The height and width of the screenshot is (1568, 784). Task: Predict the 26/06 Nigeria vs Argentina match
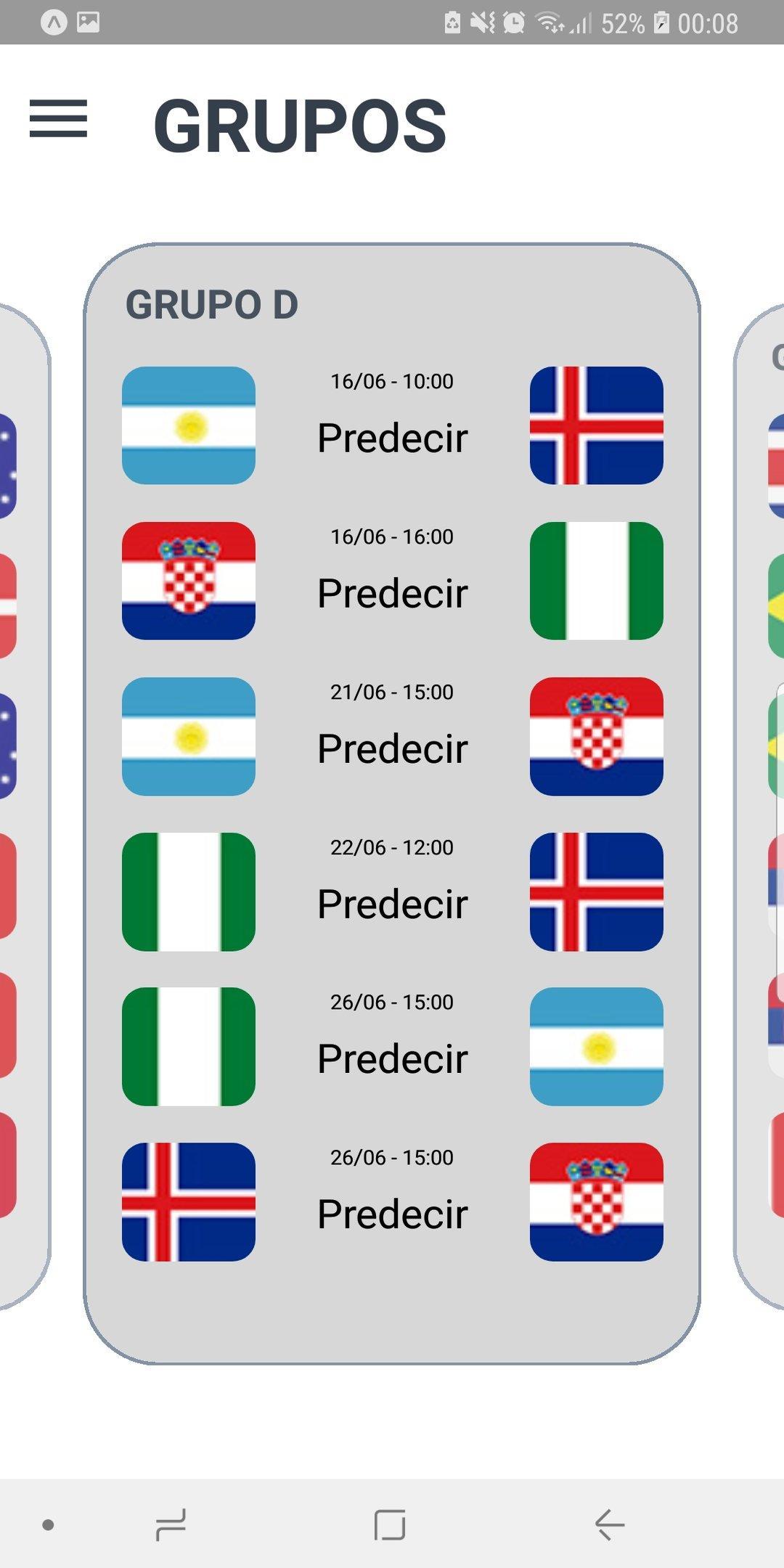coord(392,1058)
